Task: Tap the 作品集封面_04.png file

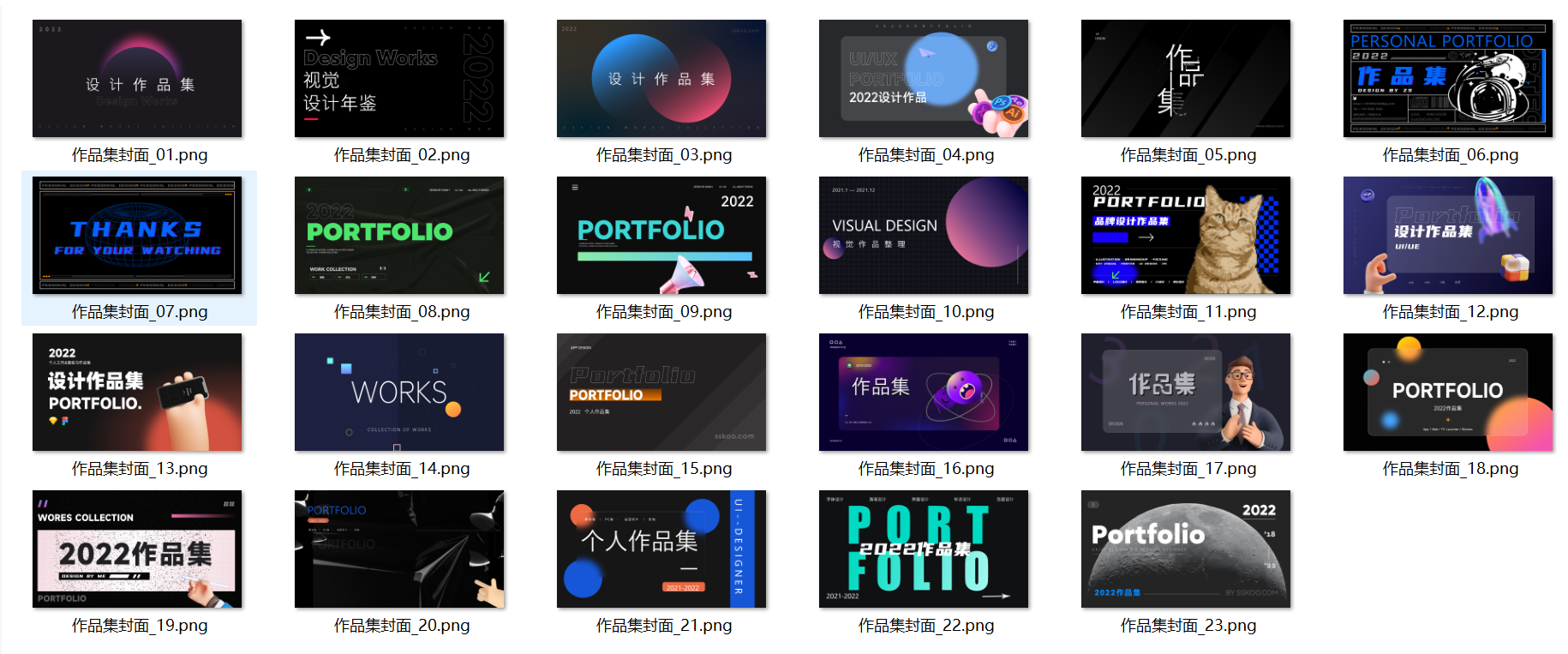Action: 924,79
